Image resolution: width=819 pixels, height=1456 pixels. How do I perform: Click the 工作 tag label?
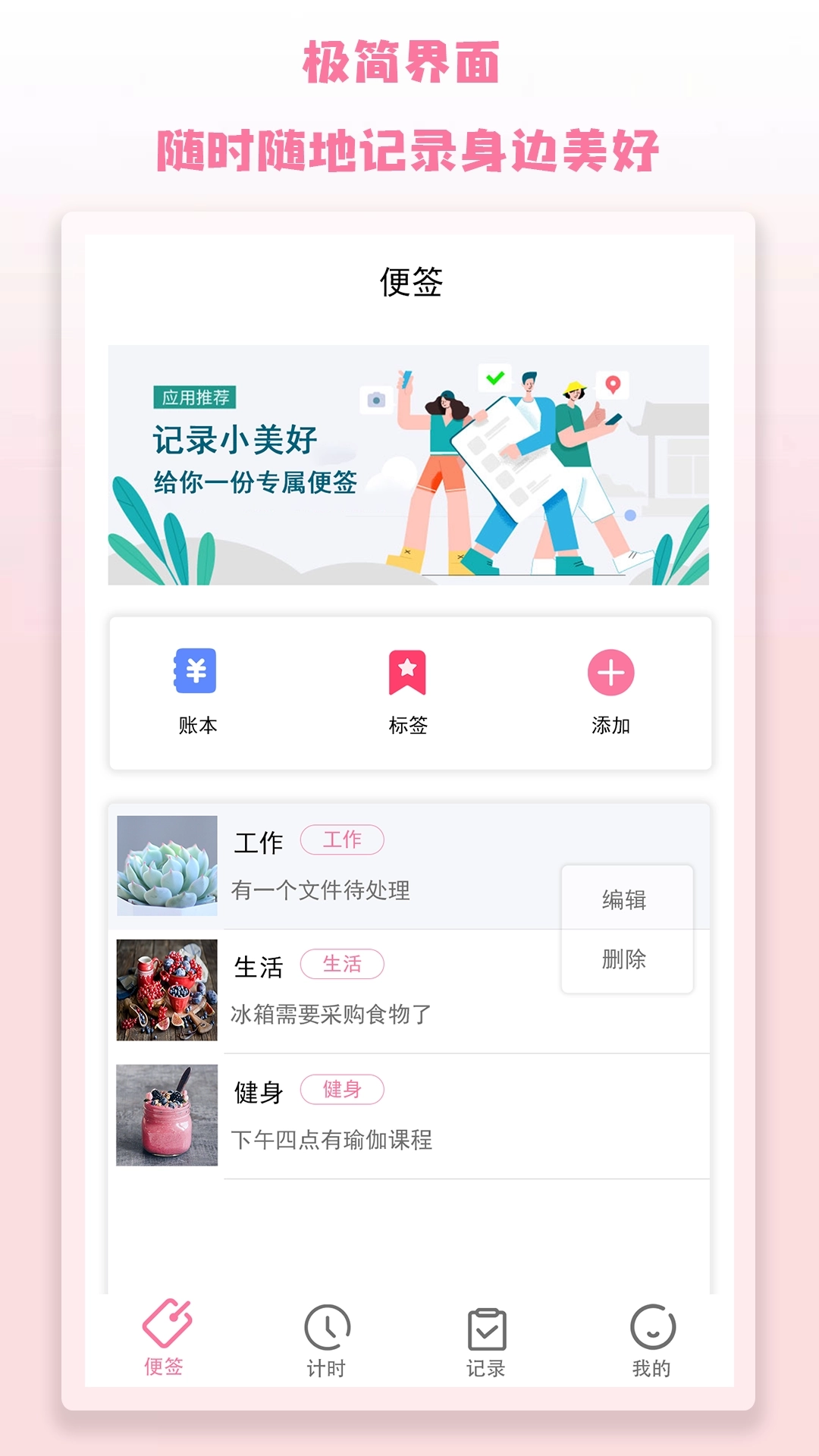(x=343, y=839)
